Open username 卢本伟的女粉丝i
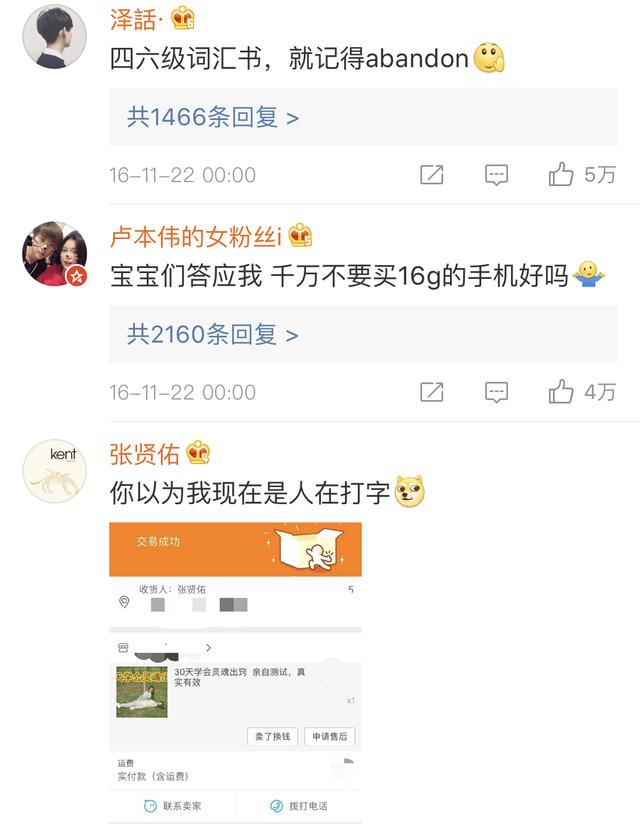The image size is (640, 824). click(x=198, y=236)
